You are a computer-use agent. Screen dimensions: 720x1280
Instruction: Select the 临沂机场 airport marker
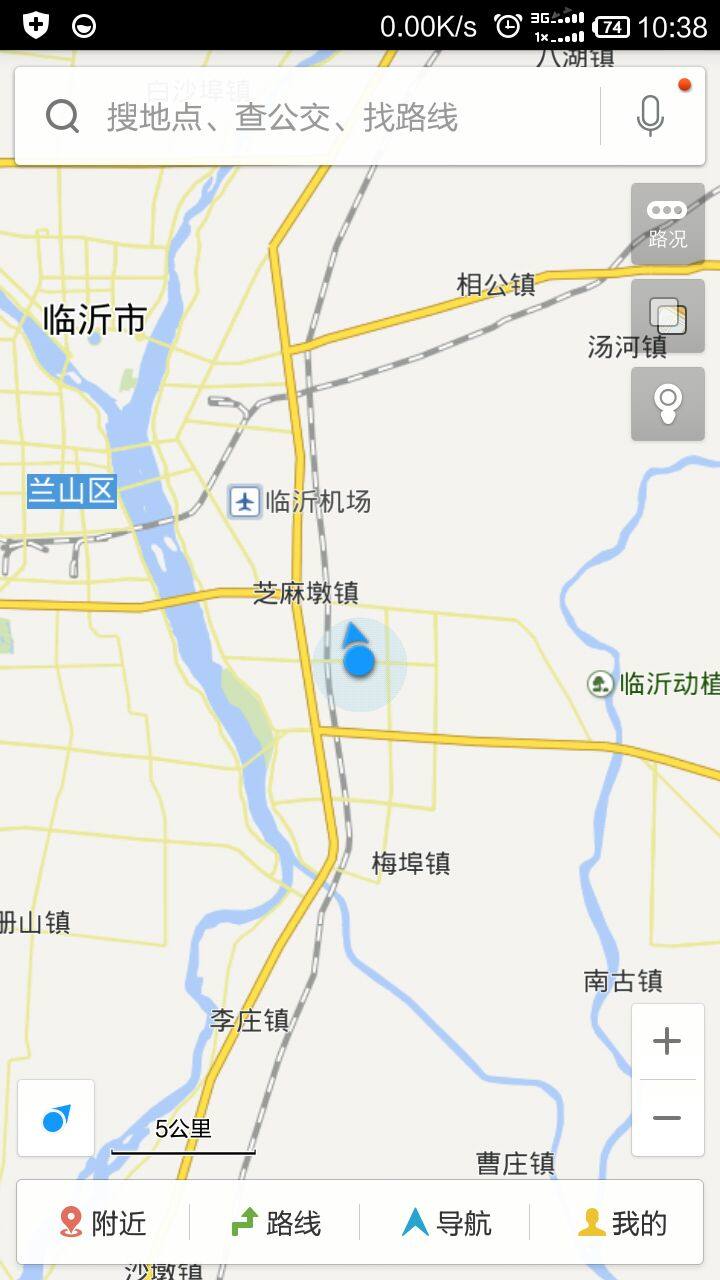245,501
